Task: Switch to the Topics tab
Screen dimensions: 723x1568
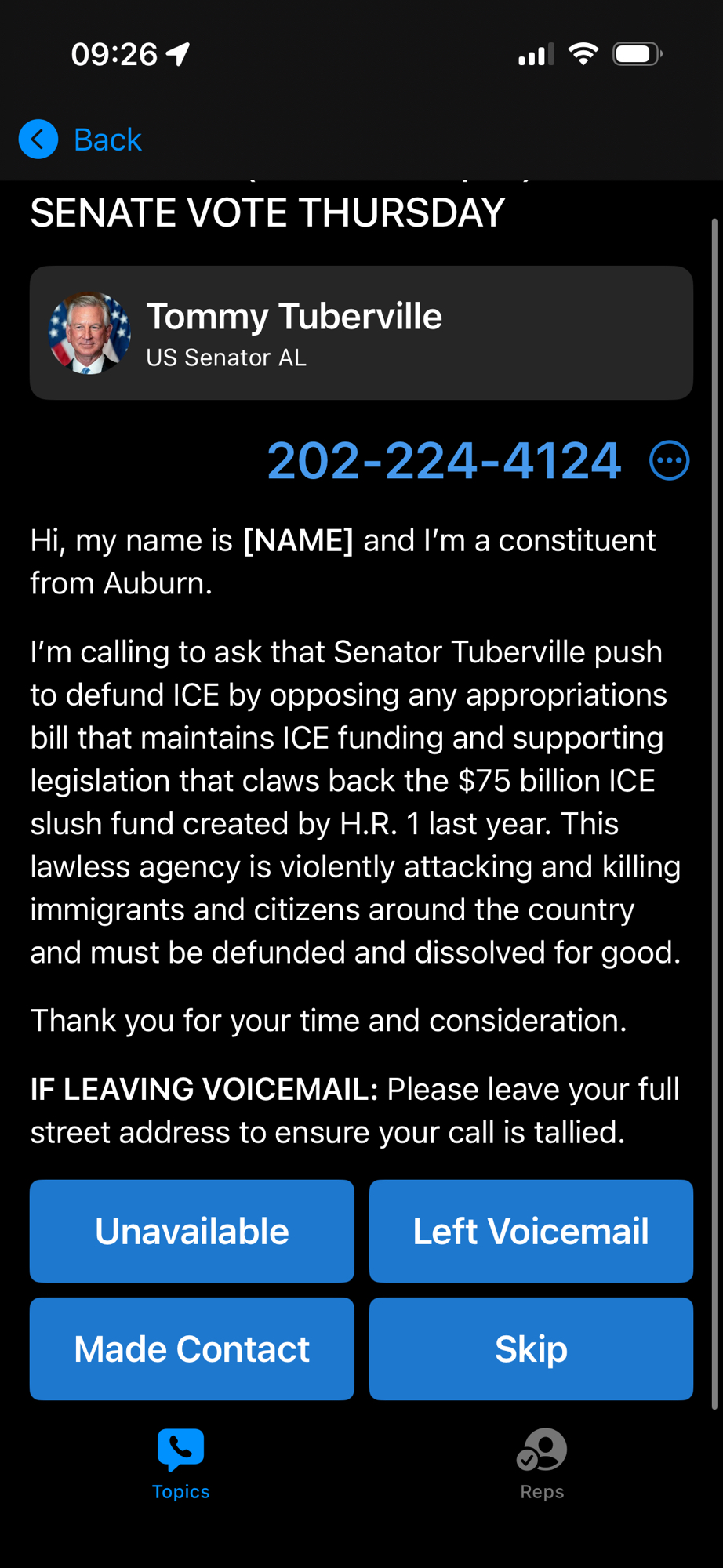Action: click(x=180, y=1463)
